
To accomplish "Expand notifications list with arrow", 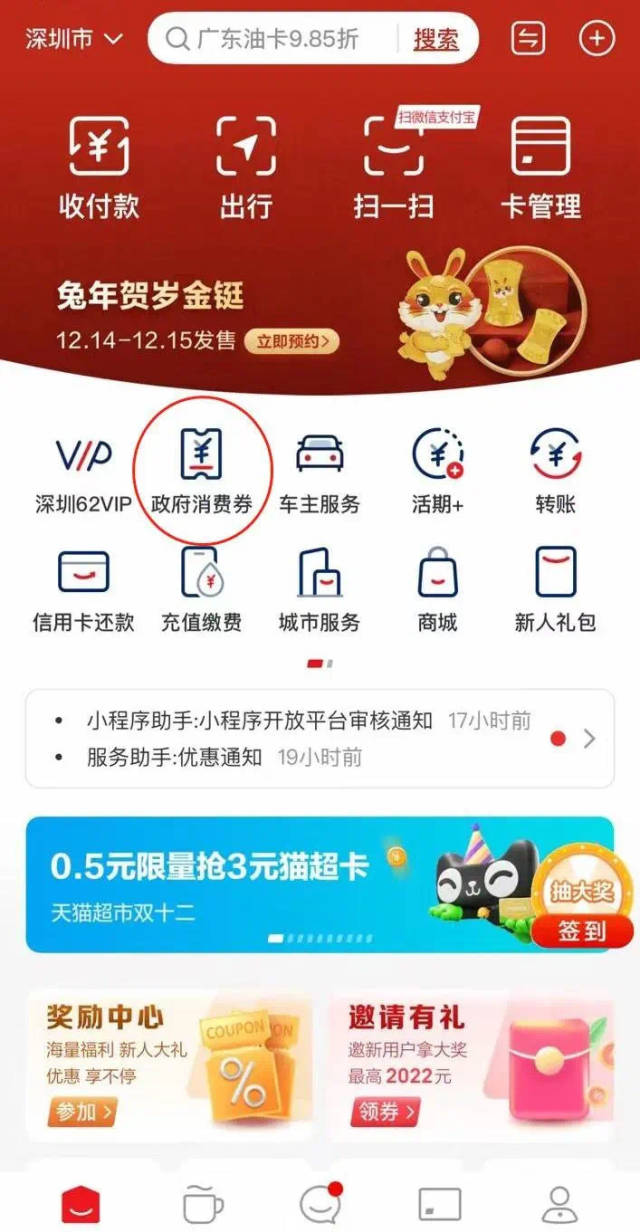I will click(589, 739).
